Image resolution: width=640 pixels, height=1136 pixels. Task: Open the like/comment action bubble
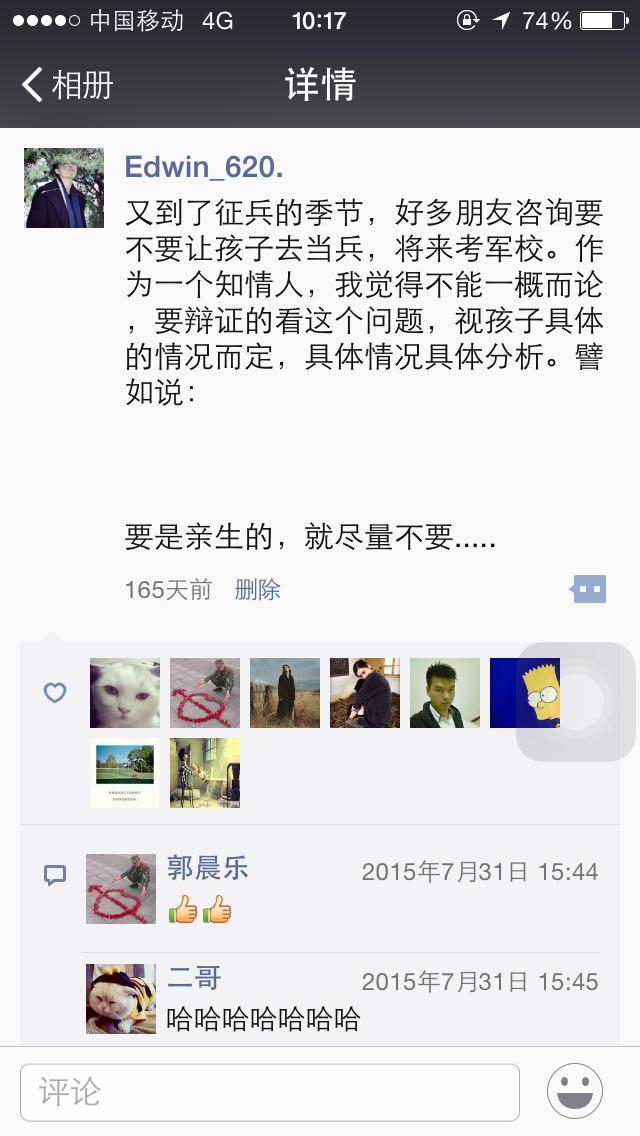[588, 590]
